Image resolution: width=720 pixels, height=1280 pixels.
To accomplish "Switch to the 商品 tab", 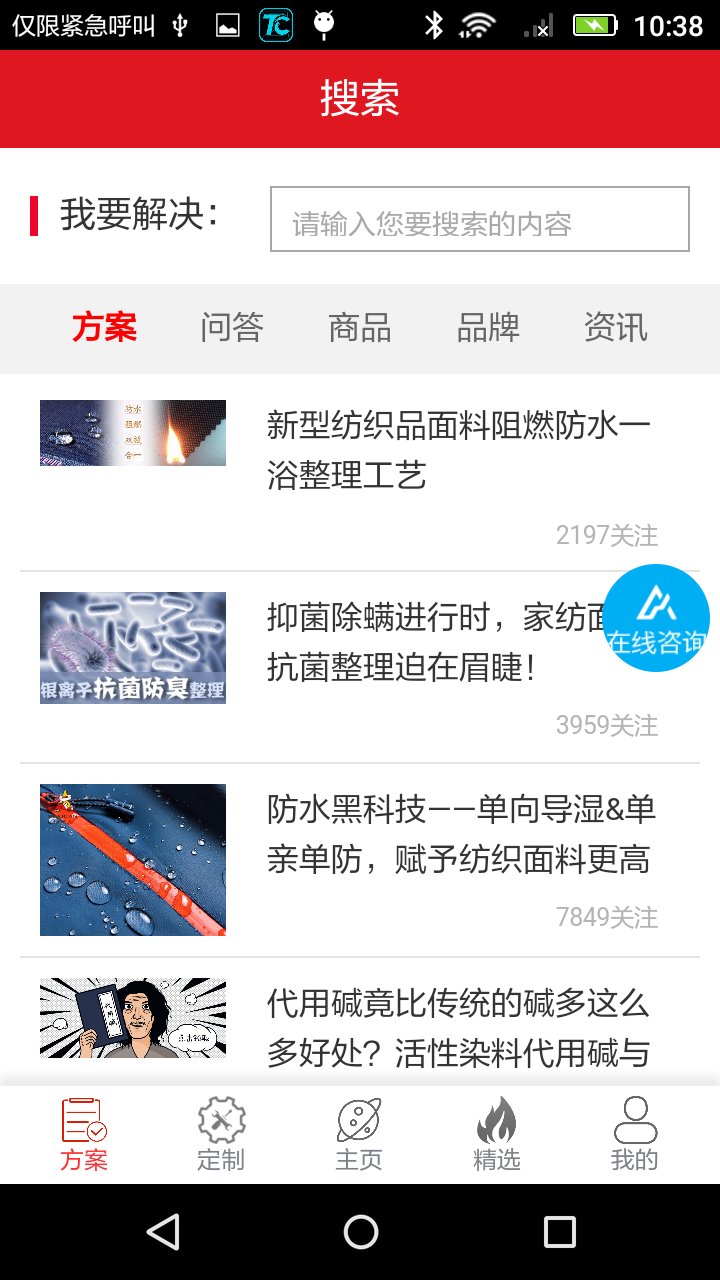I will [x=360, y=328].
